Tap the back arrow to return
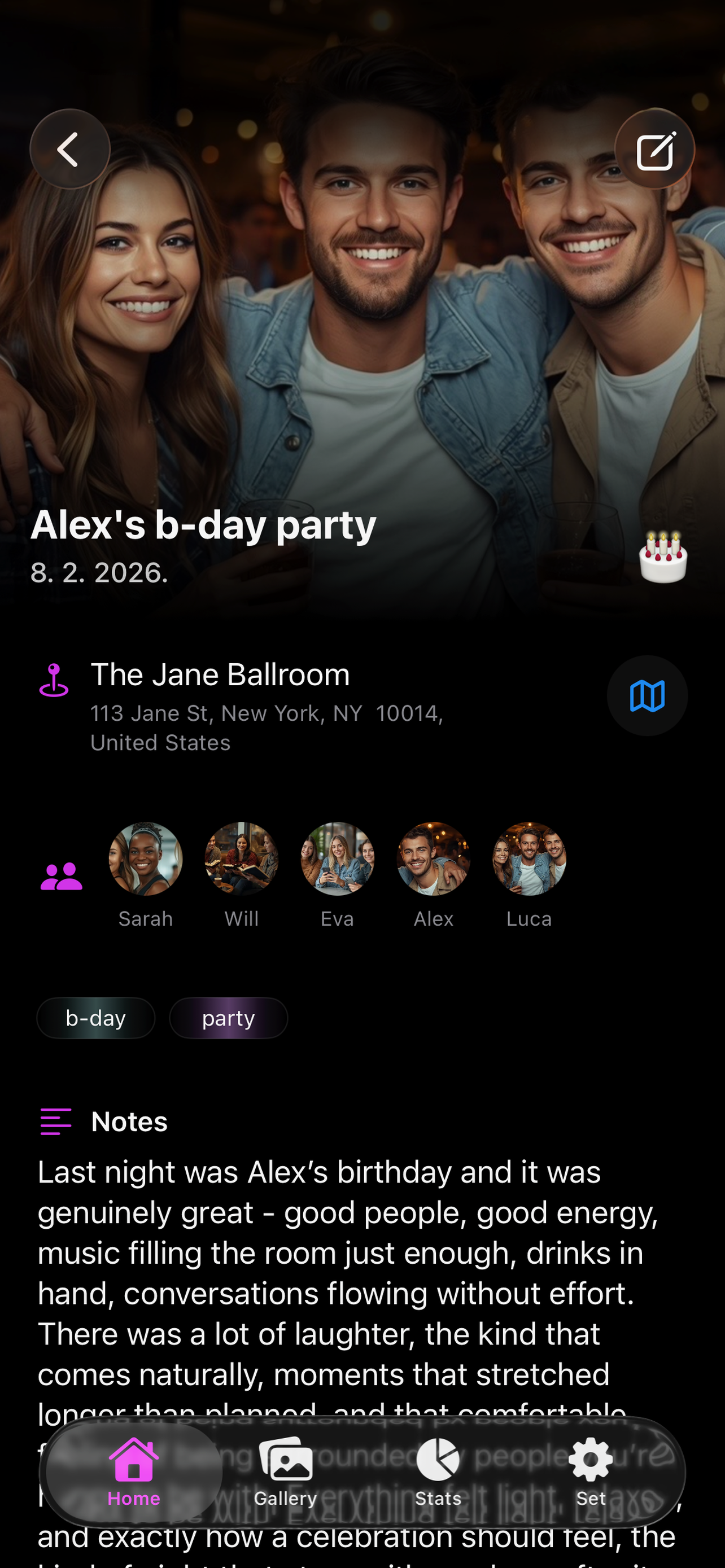This screenshot has height=1568, width=725. click(69, 150)
